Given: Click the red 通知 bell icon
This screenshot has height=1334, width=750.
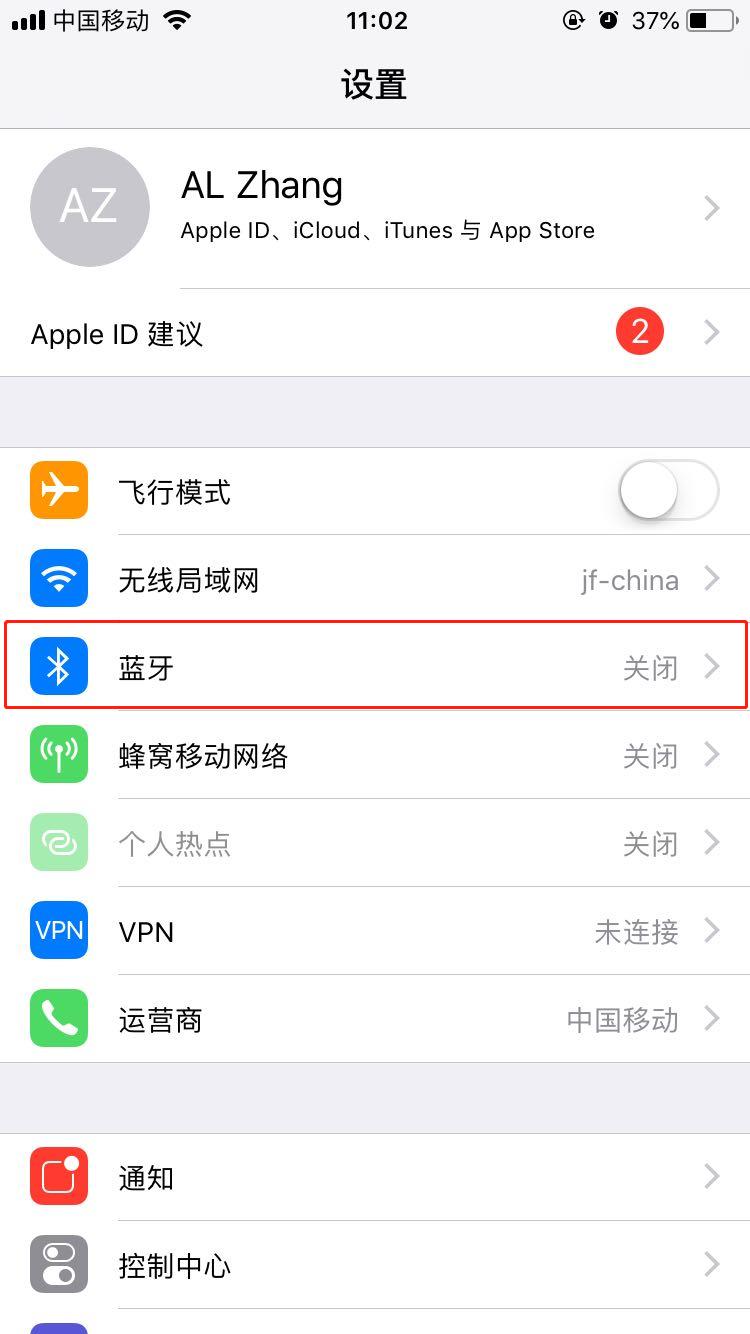Looking at the screenshot, I should [59, 1176].
